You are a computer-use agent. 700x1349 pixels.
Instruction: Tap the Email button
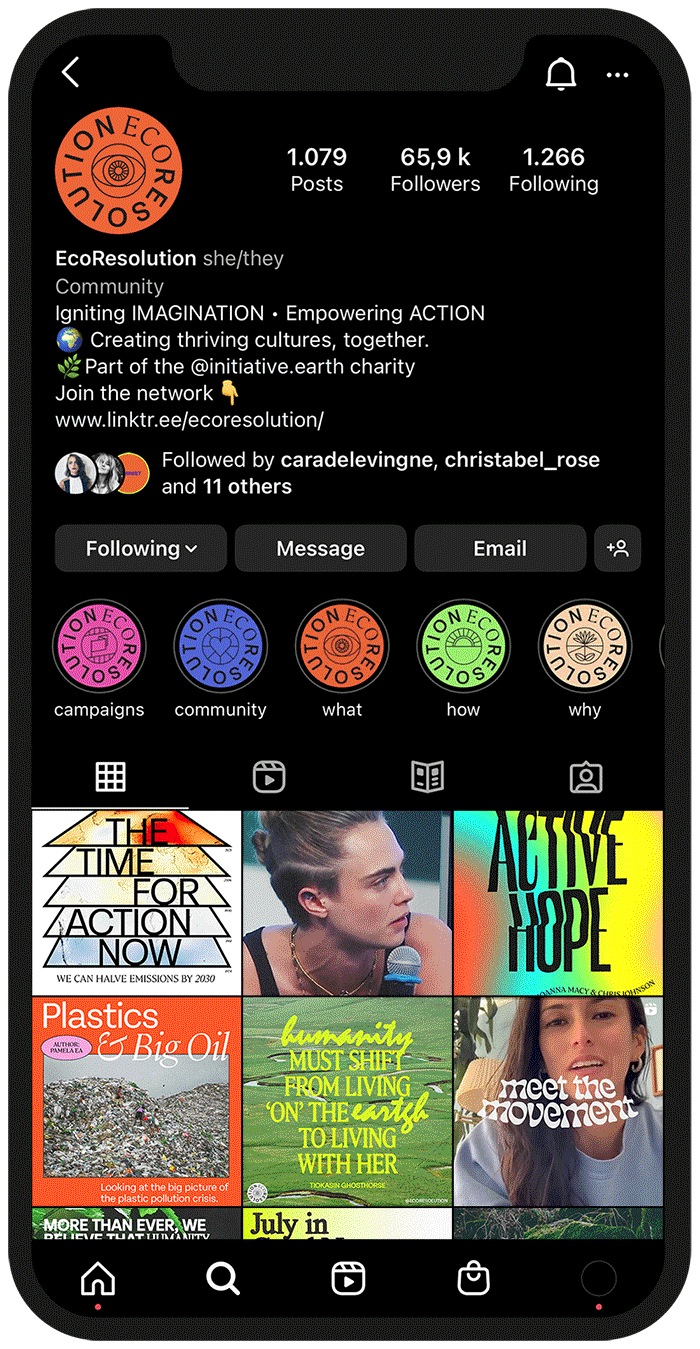[500, 548]
